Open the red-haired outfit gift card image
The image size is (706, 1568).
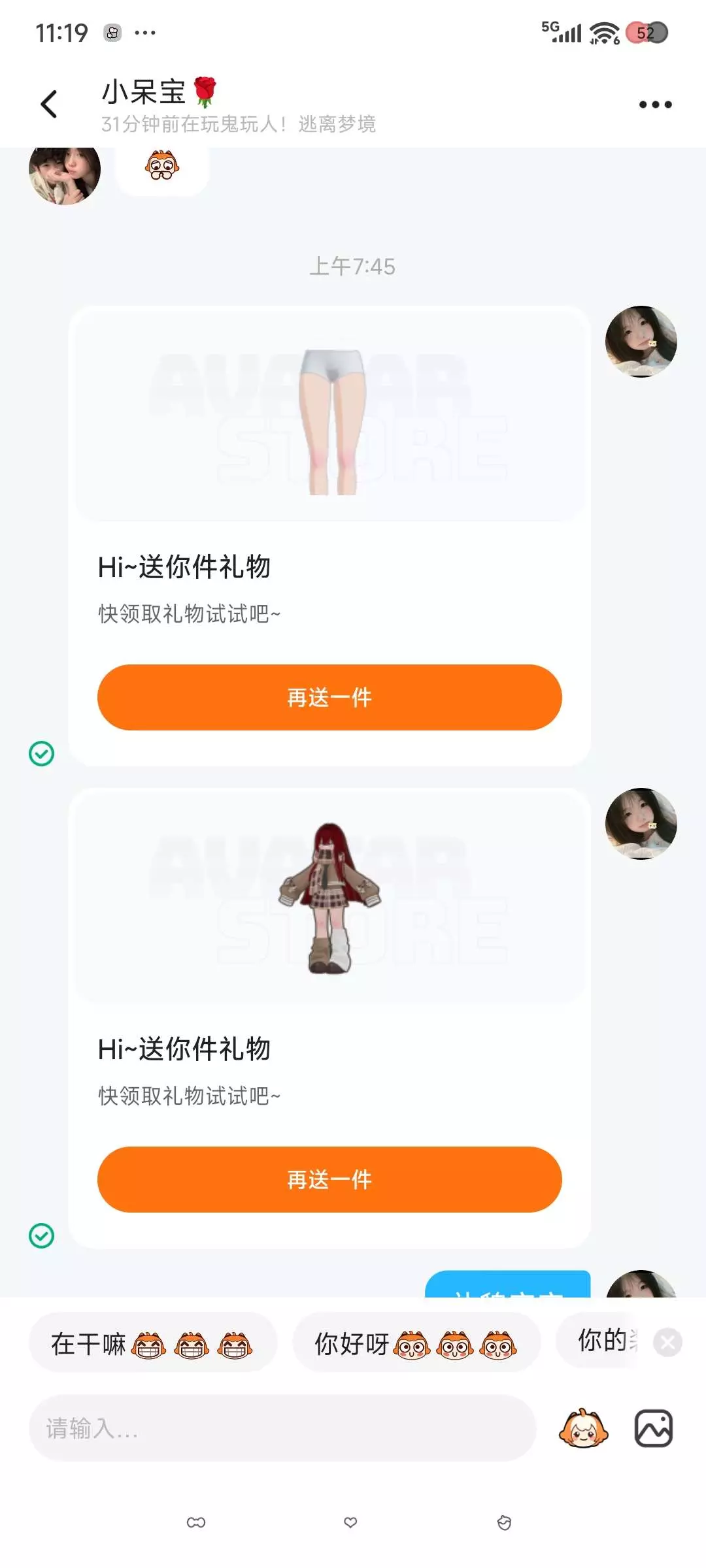[x=329, y=898]
